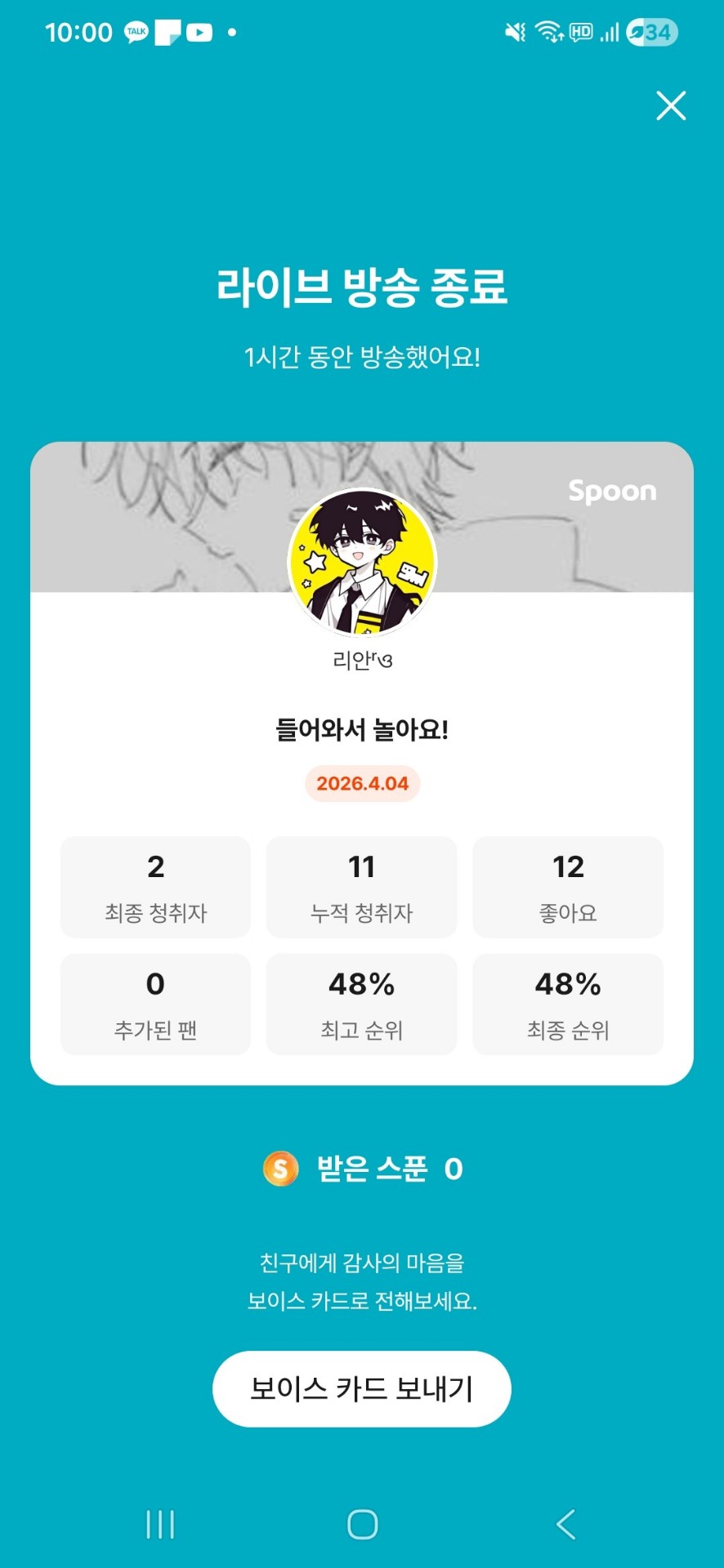The width and height of the screenshot is (724, 1568).
Task: Go back using the system back button
Action: 565,1524
